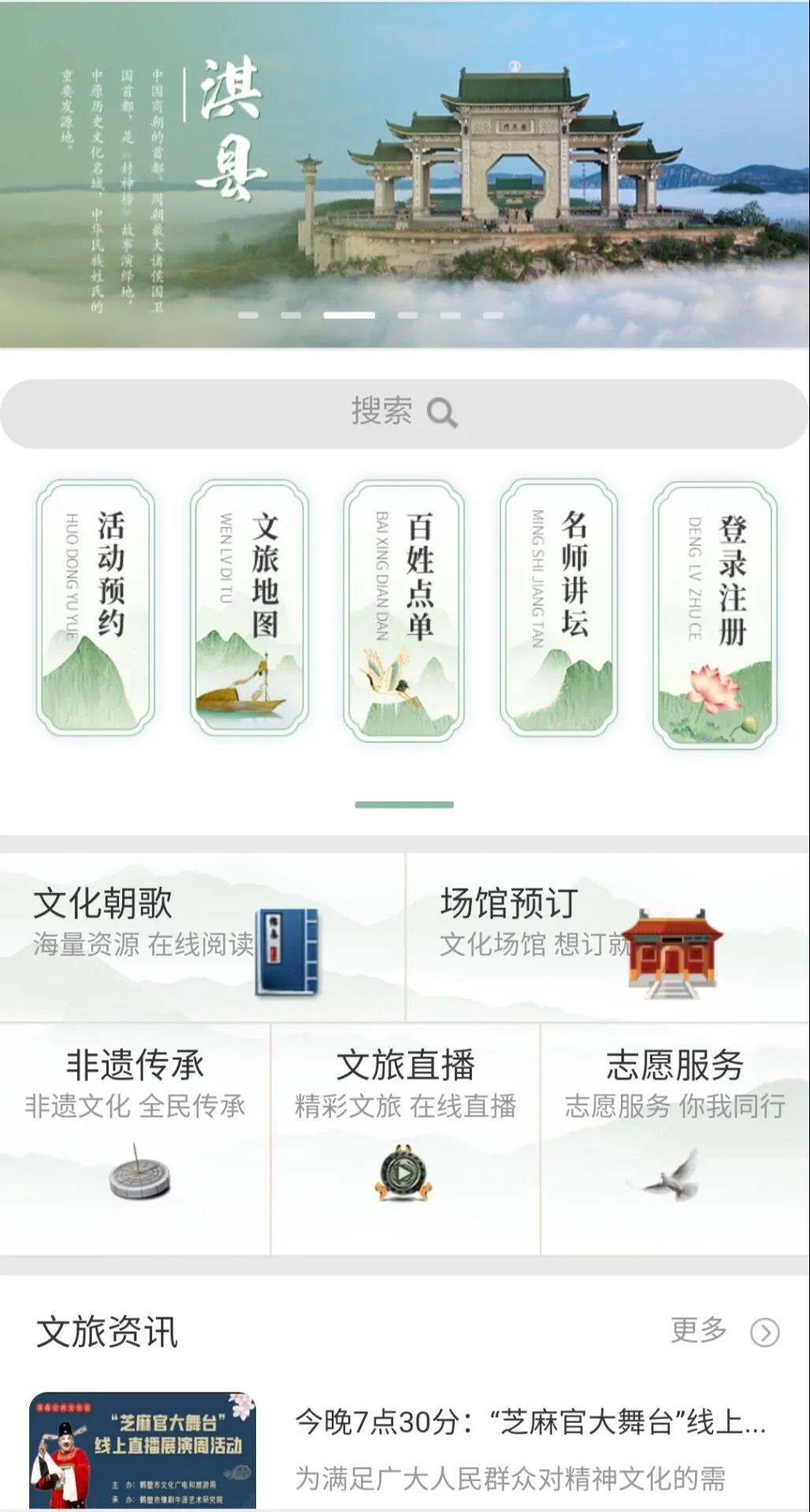Open 名师讲坛 card
The image size is (810, 1512).
(x=559, y=608)
